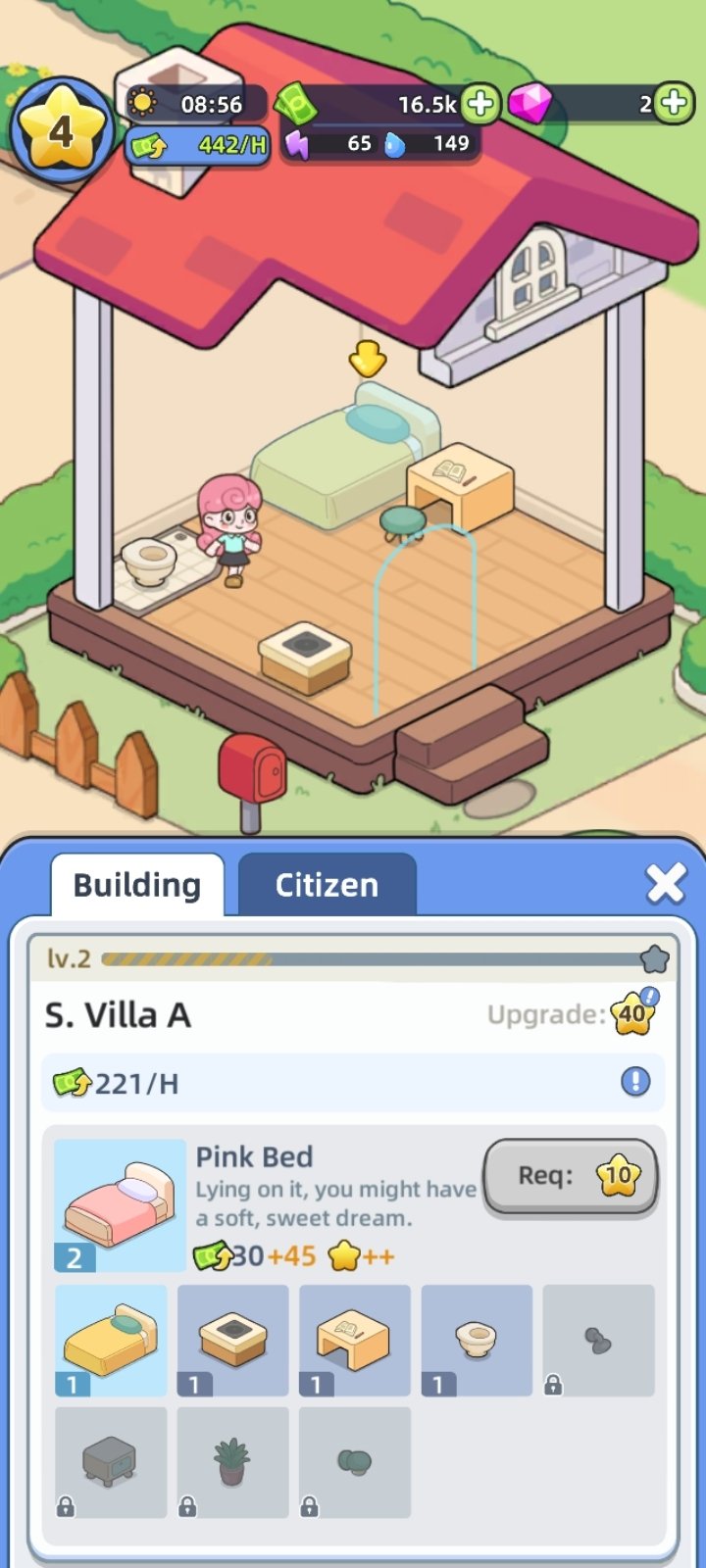Select the Building tab
The image size is (706, 1568).
(137, 885)
